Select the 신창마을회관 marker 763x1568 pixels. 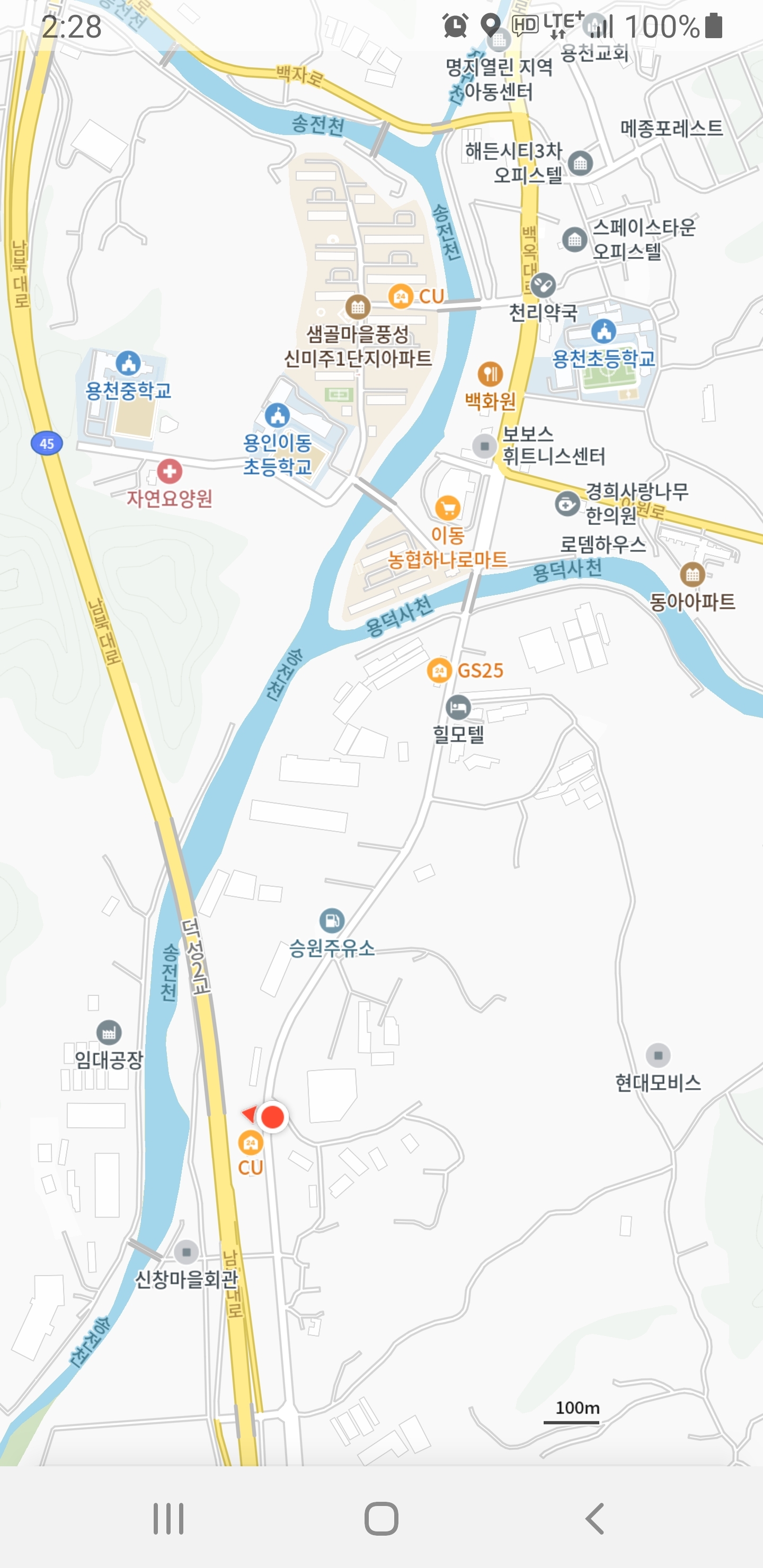[x=187, y=1252]
